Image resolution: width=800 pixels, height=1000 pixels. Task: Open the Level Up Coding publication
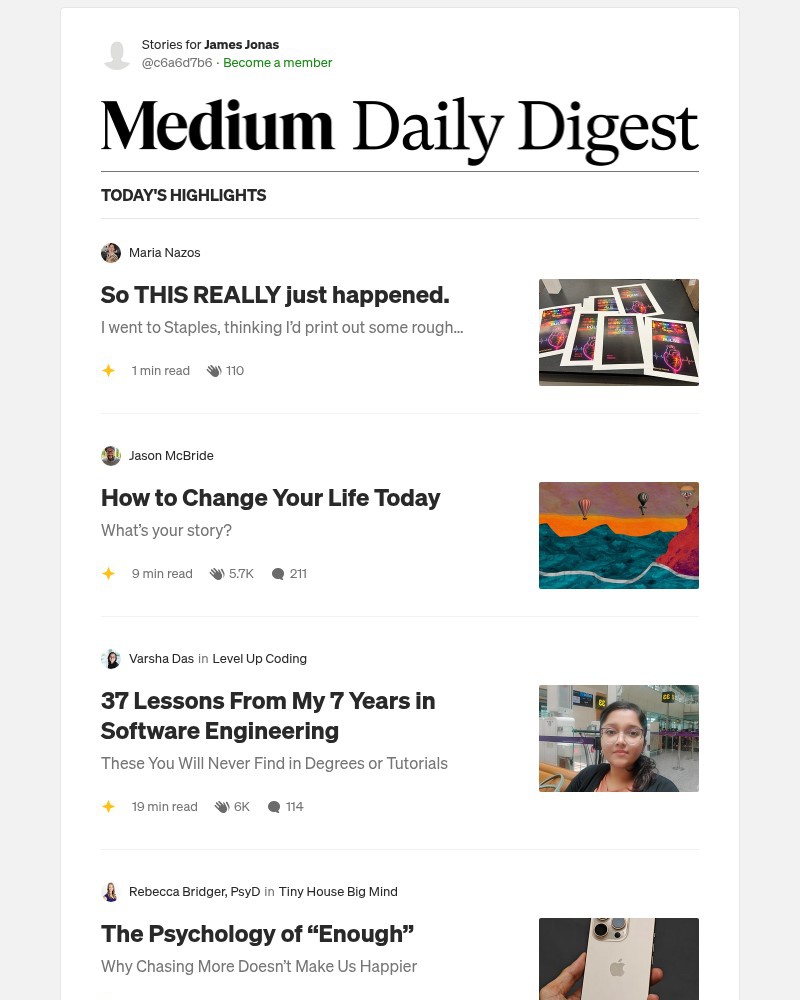(259, 658)
